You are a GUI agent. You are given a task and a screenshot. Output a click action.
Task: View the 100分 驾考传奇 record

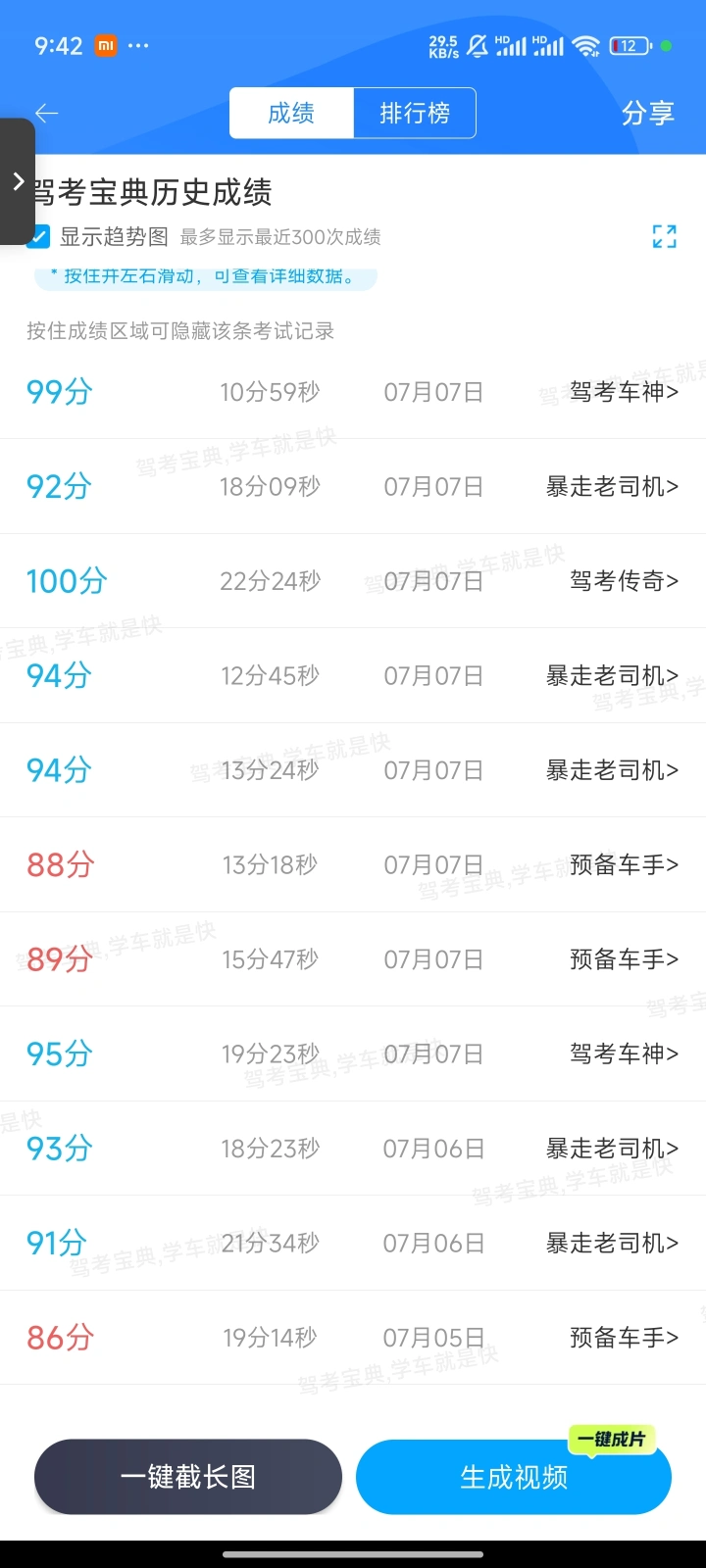point(353,581)
